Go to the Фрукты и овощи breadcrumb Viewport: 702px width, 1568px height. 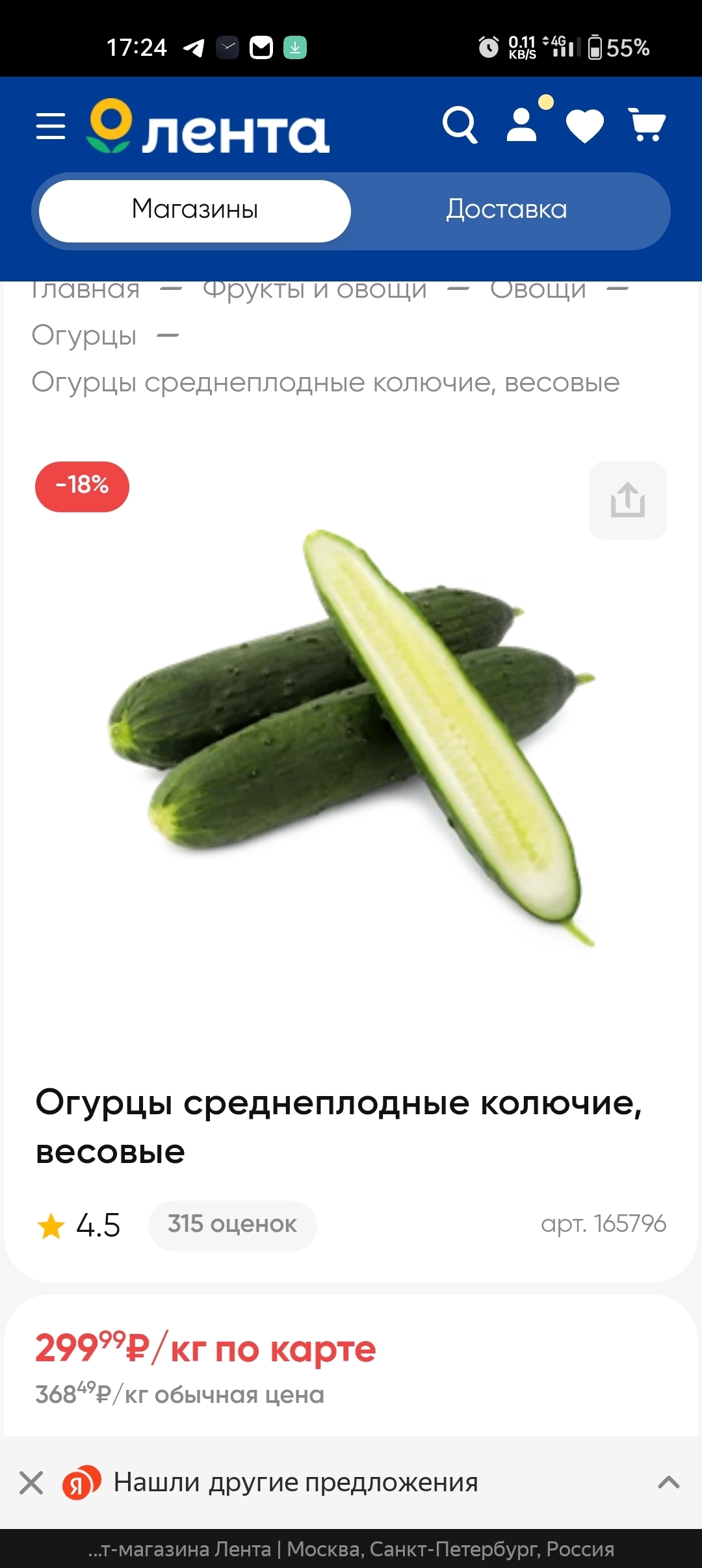click(315, 290)
